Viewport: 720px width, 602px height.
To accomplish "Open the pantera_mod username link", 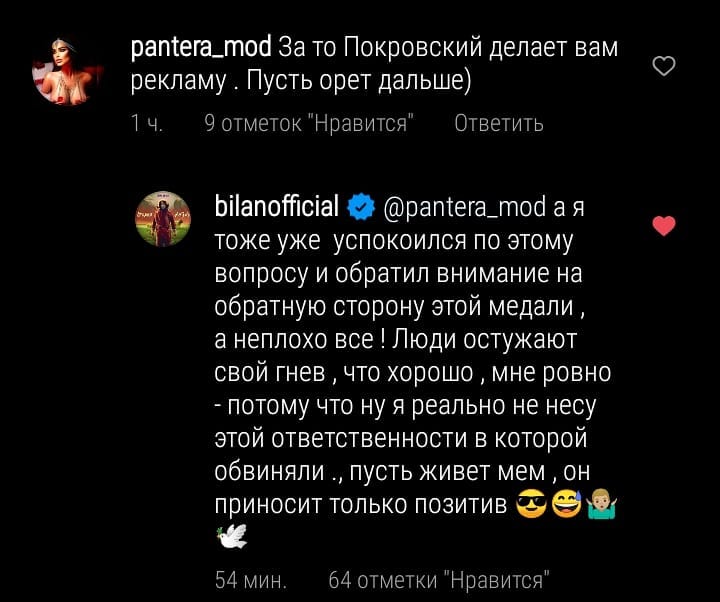I will coord(202,47).
